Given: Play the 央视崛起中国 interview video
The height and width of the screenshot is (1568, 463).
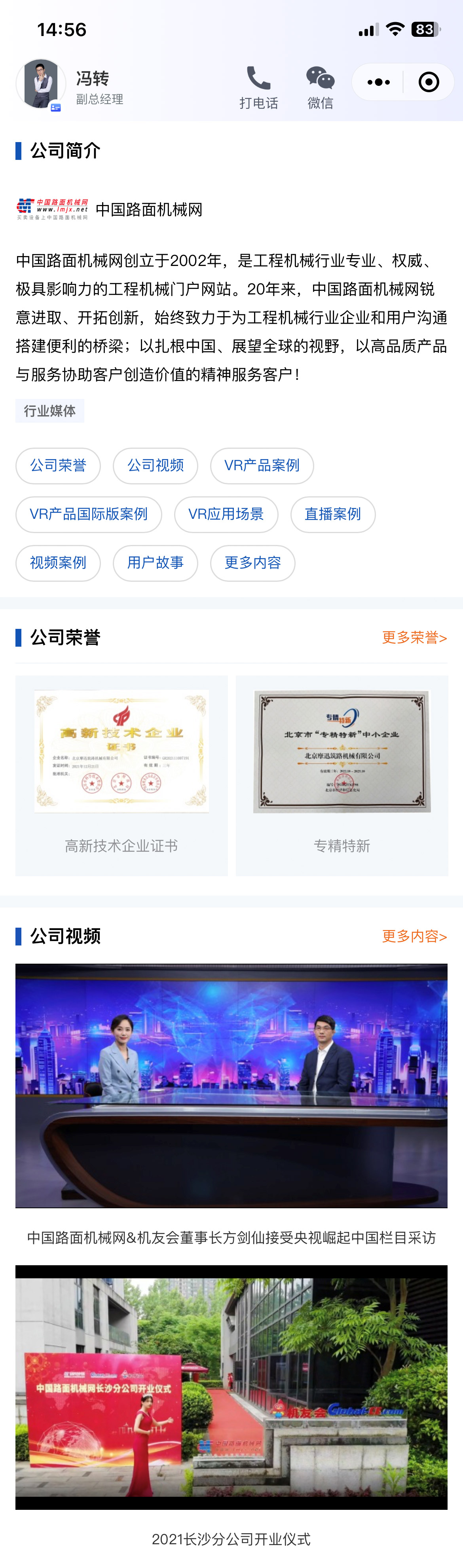Looking at the screenshot, I should tap(231, 1085).
